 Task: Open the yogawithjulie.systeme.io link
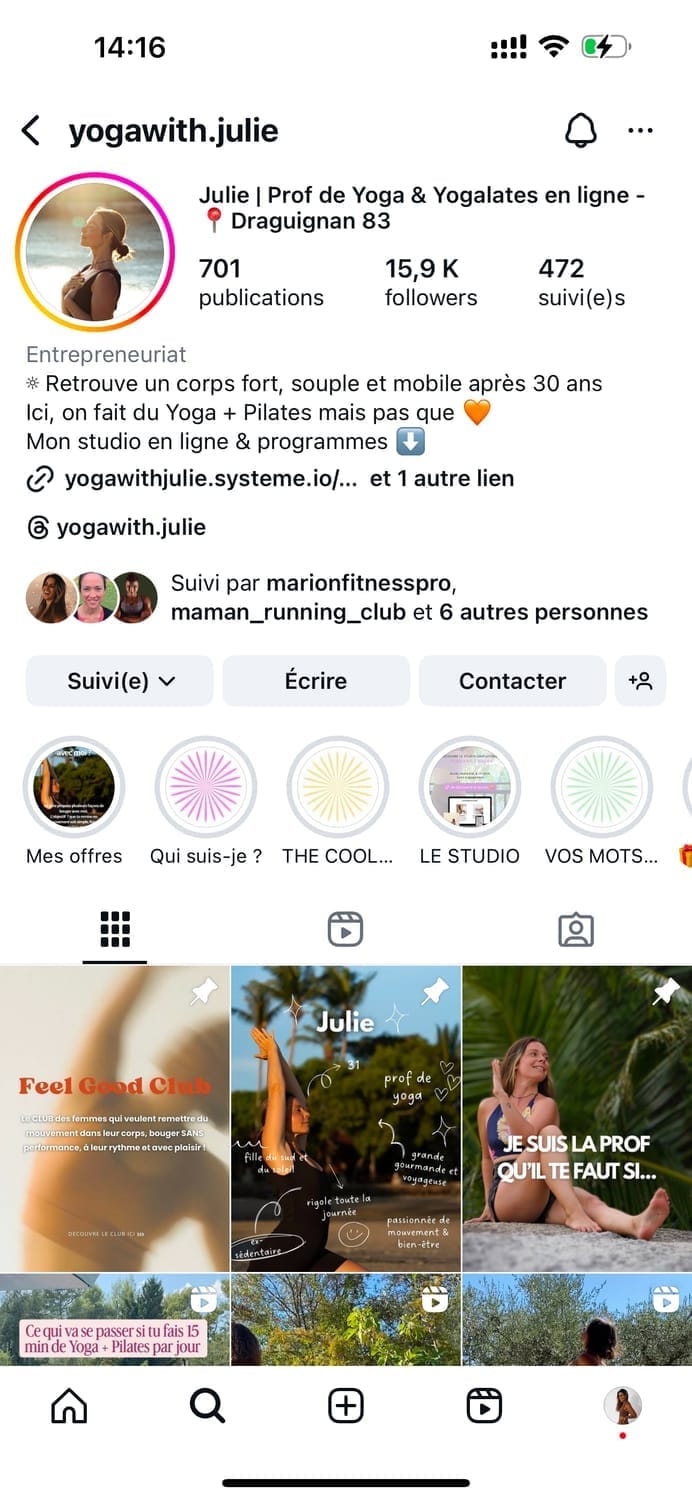pos(210,479)
